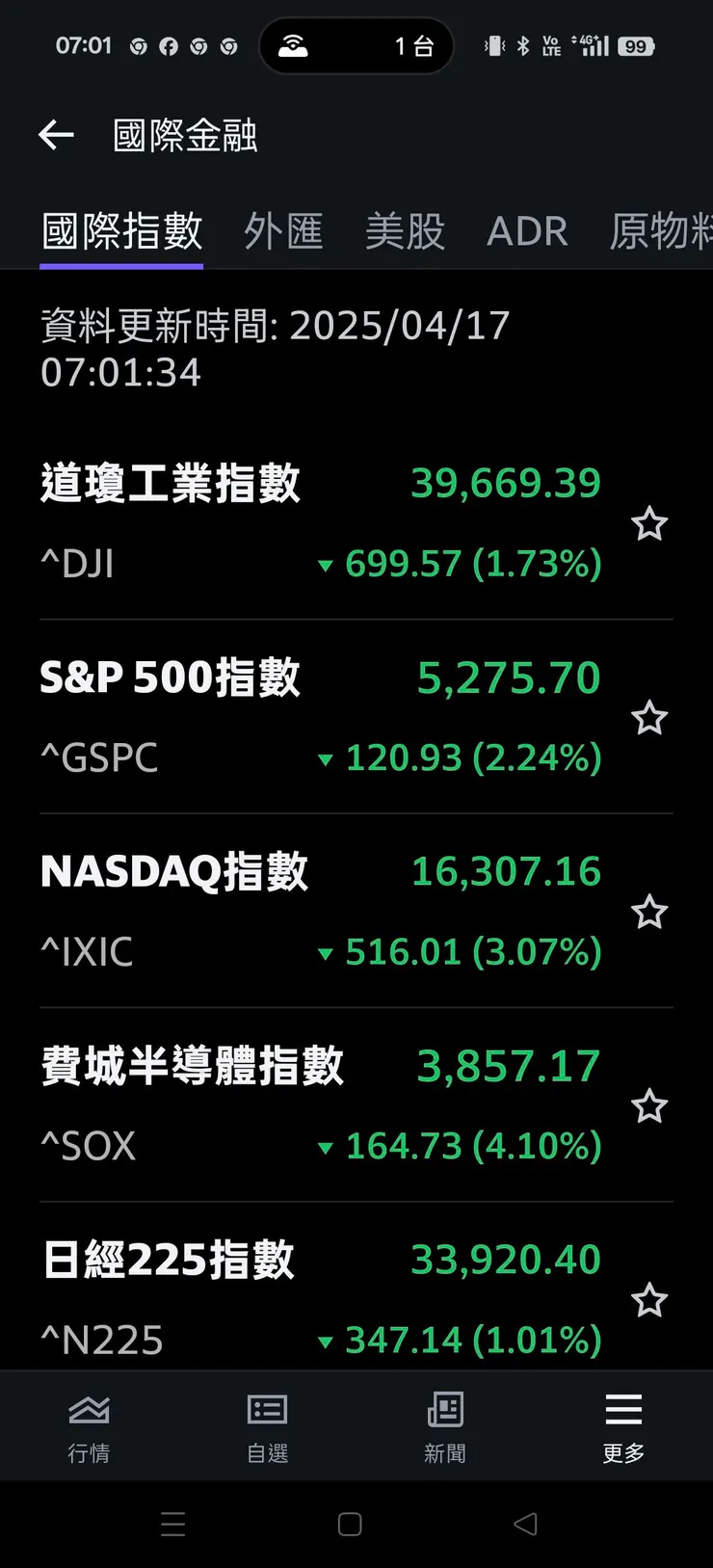Screen dimensions: 713x1568
Task: Favorite the NASDAQ指數 with its star
Action: pyautogui.click(x=649, y=912)
